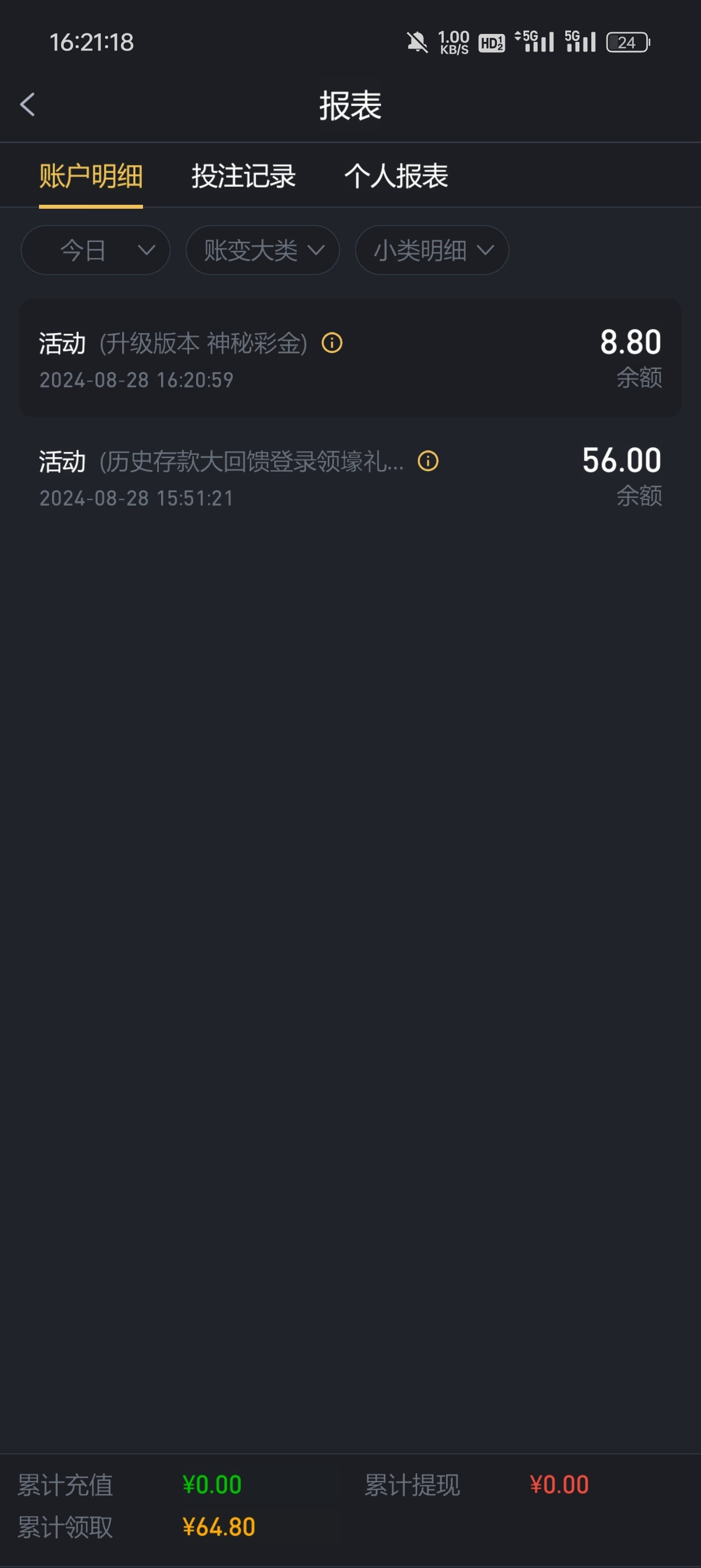The image size is (701, 1568).
Task: Tap info icon beside 升级版本 神秘彩金
Action: 332,343
